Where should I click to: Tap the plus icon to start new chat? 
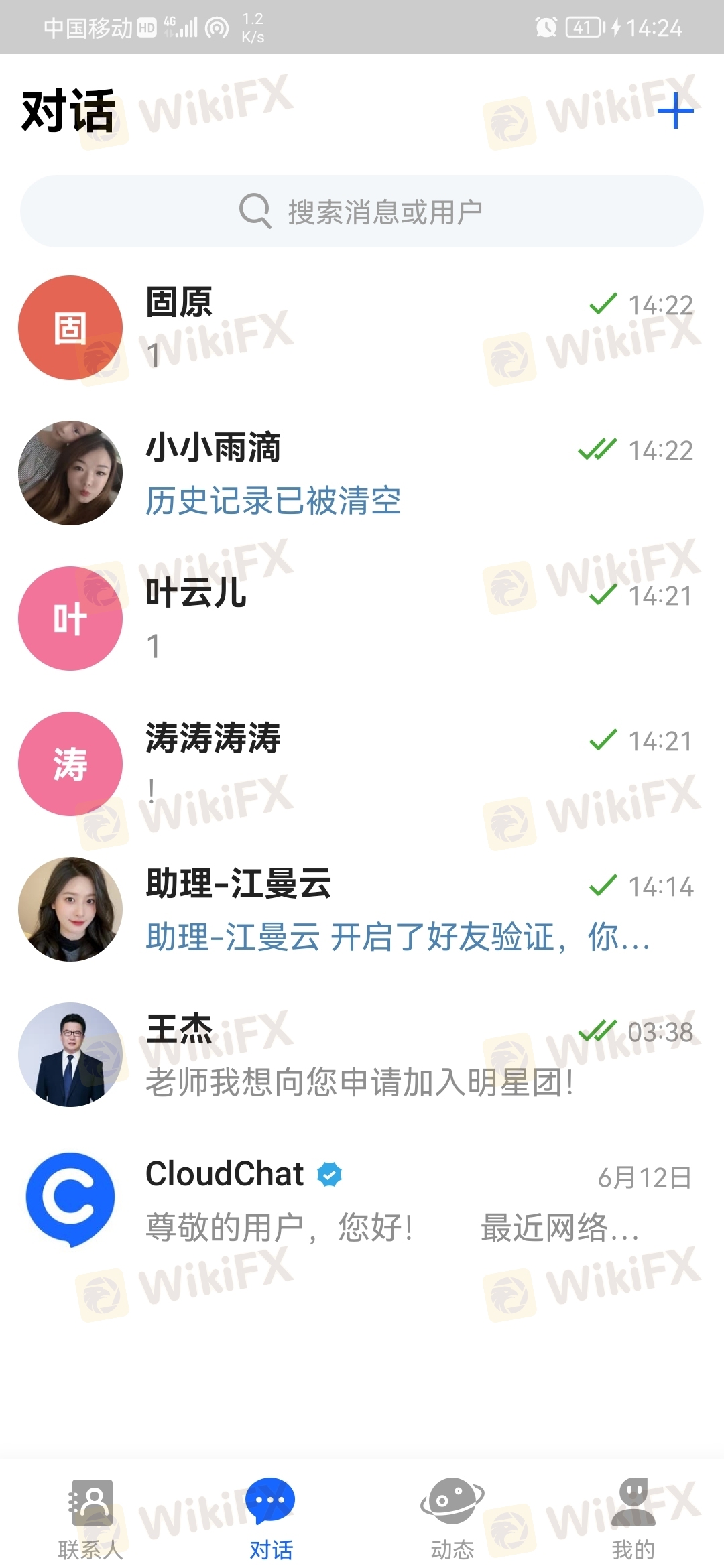[x=675, y=111]
